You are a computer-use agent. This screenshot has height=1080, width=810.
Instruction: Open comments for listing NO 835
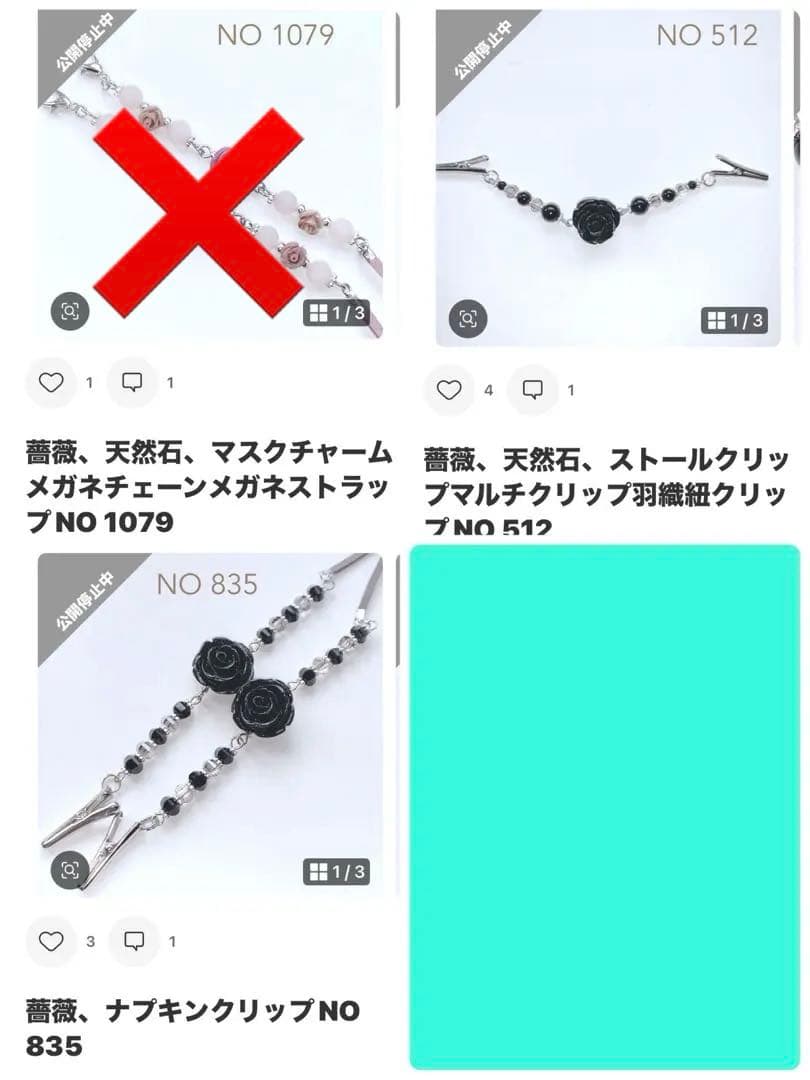(x=131, y=941)
